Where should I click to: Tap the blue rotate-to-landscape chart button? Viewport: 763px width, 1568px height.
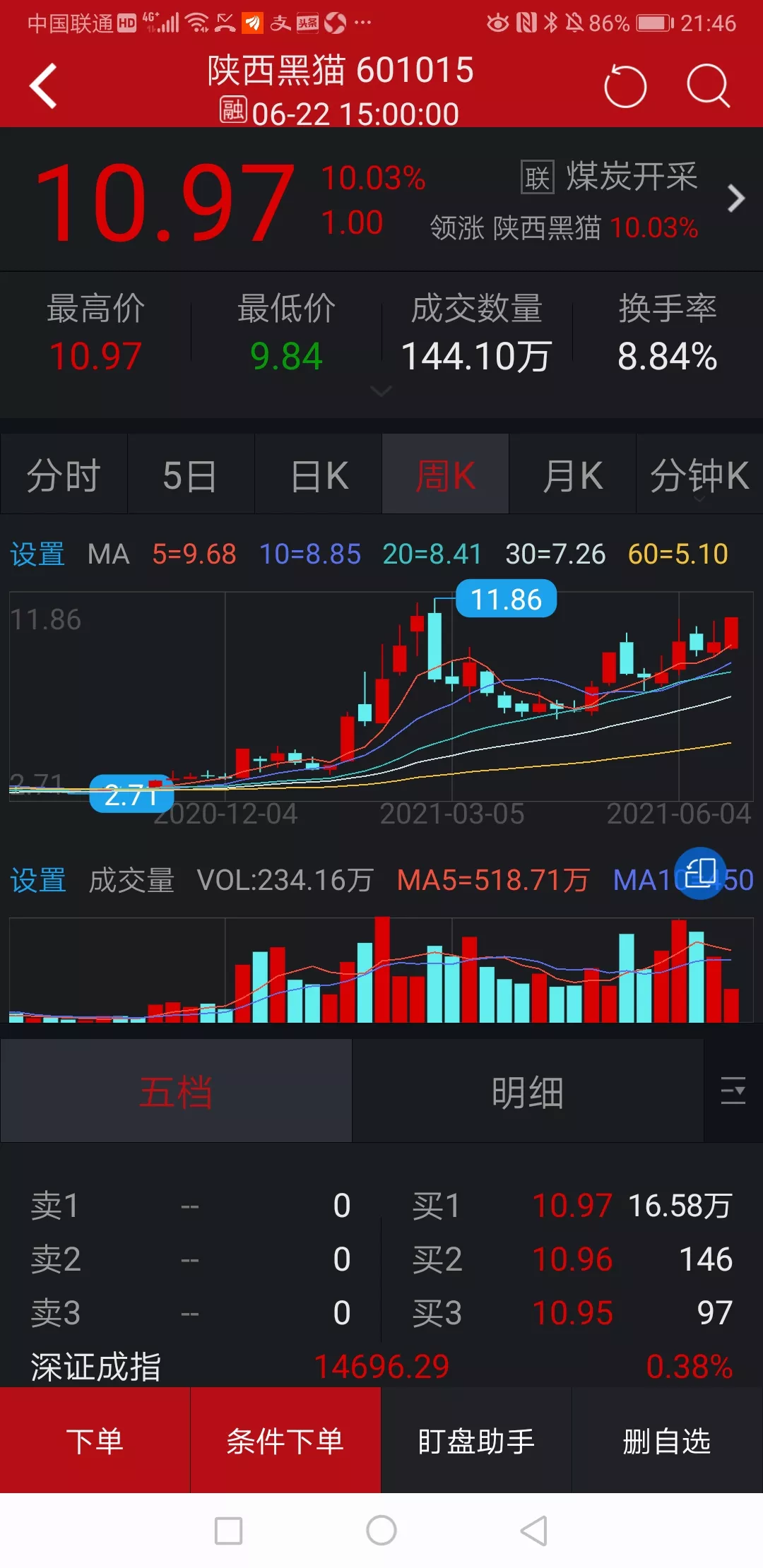pos(700,873)
